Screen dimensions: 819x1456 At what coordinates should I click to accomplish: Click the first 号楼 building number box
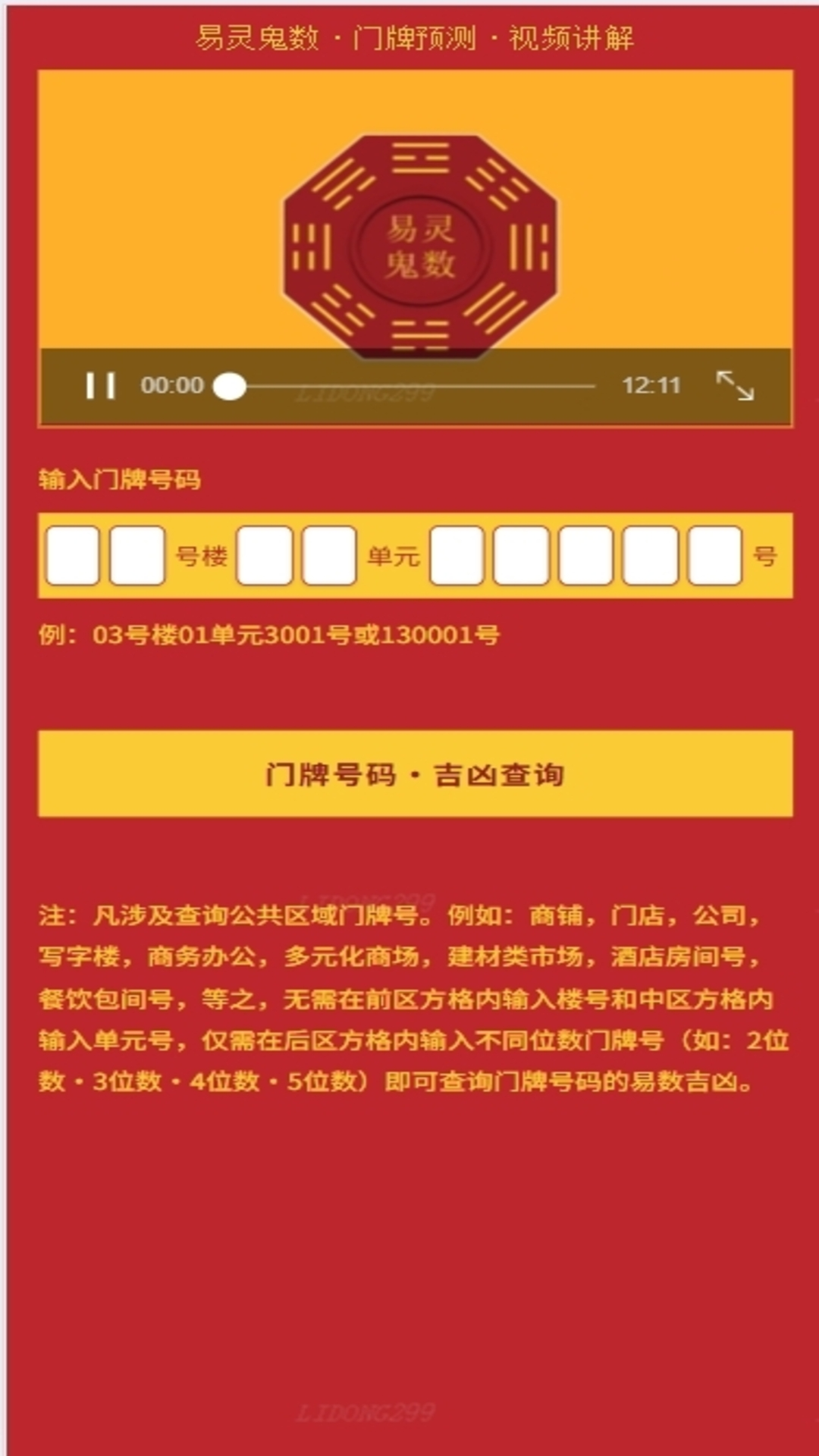click(72, 555)
